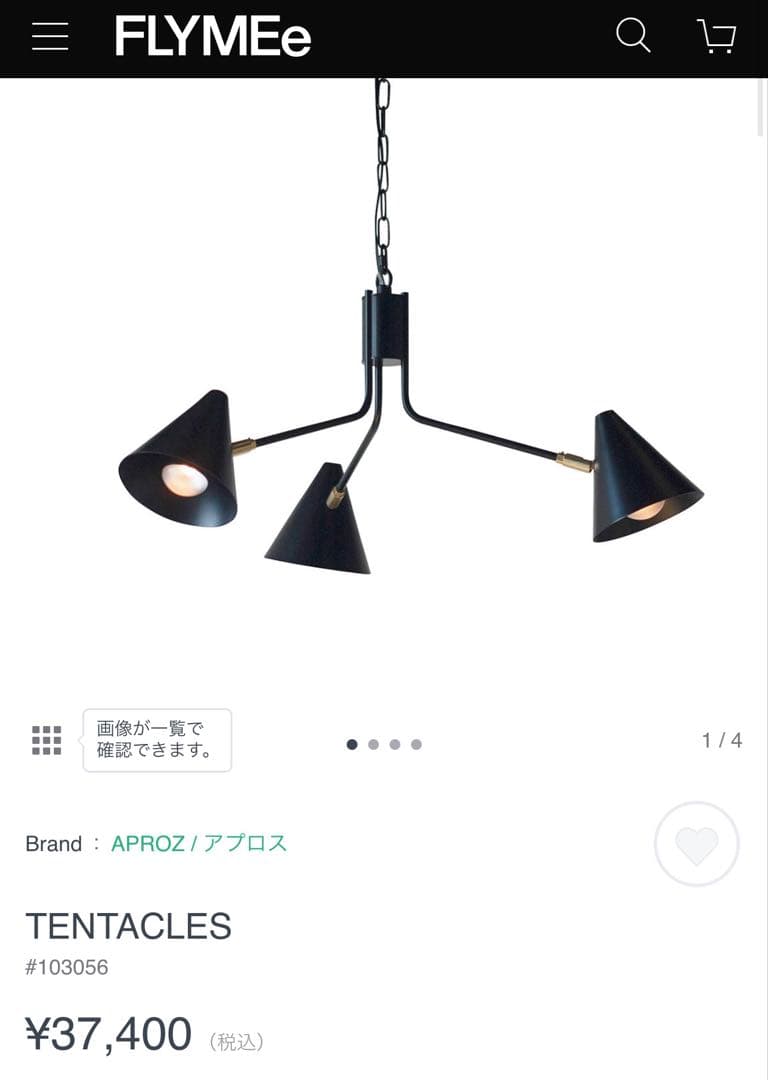The image size is (768, 1080).
Task: Open the hamburger navigation menu
Action: 49,38
